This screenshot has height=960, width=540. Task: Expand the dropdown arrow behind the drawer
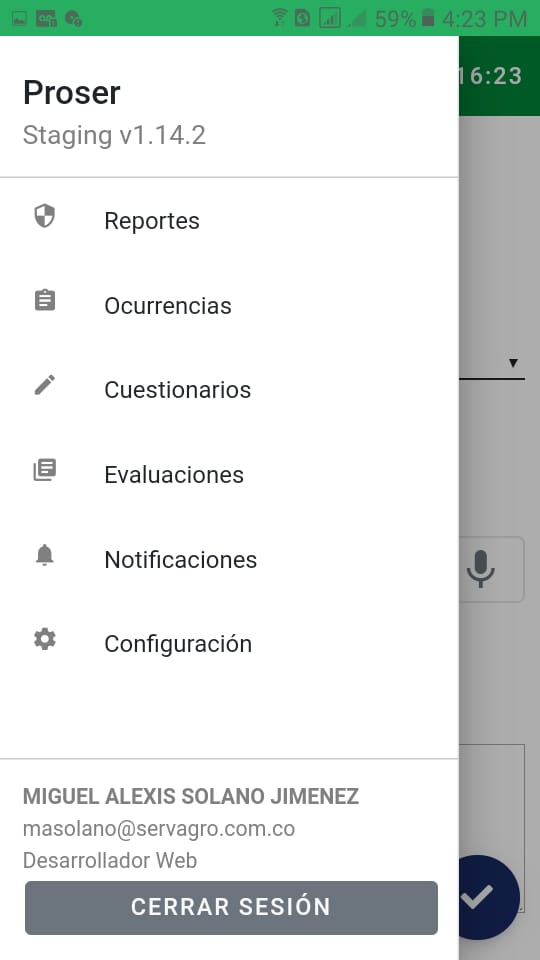pos(514,362)
